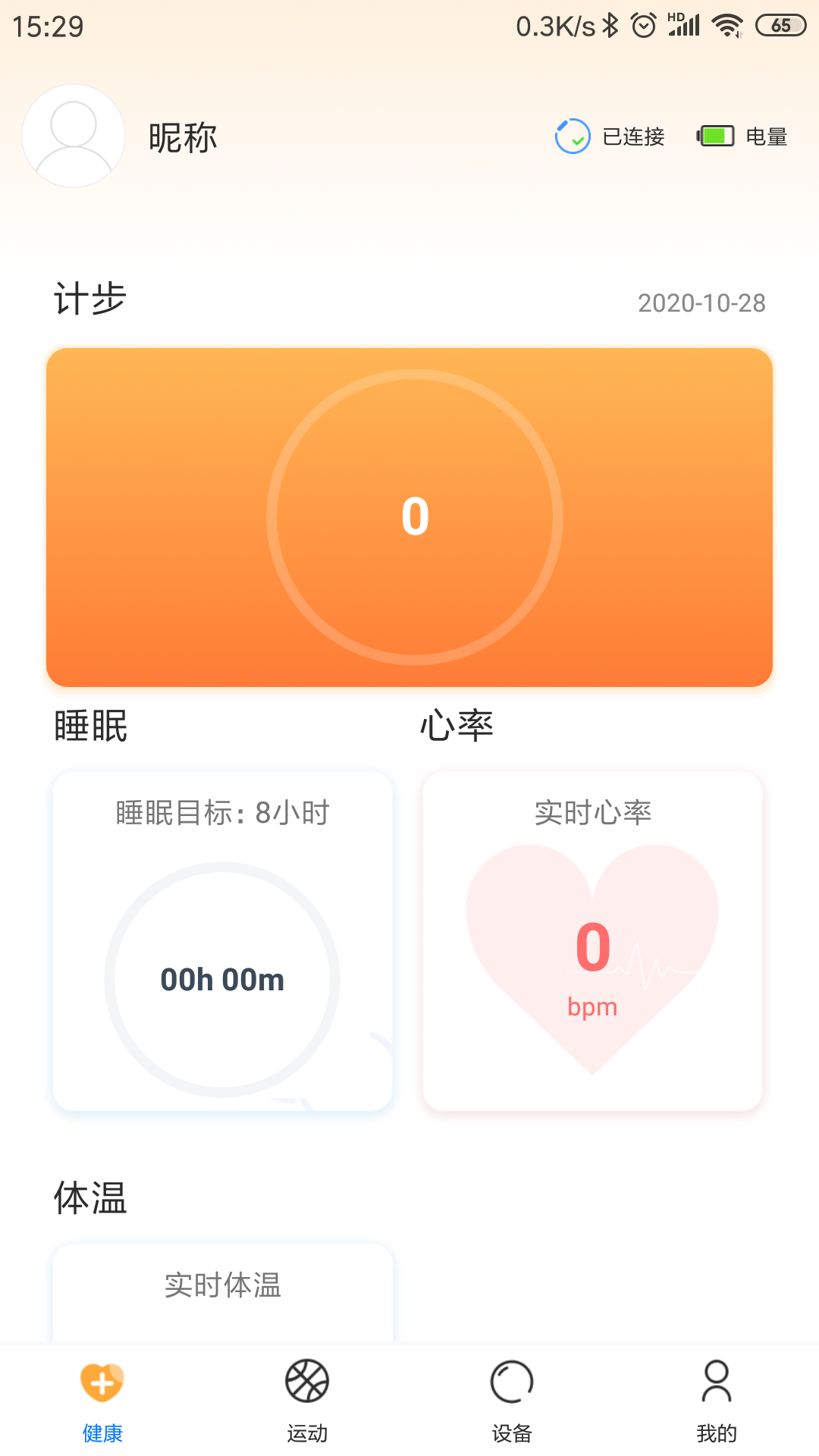Viewport: 819px width, 1456px height.
Task: Open the 电量 battery detail view
Action: [x=765, y=136]
